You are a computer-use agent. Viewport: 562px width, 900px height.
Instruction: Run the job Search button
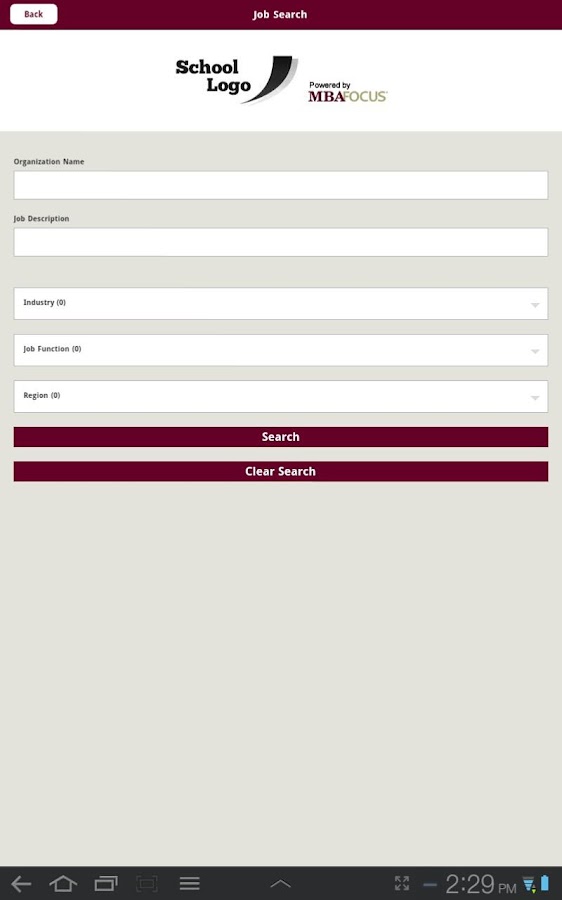tap(281, 437)
